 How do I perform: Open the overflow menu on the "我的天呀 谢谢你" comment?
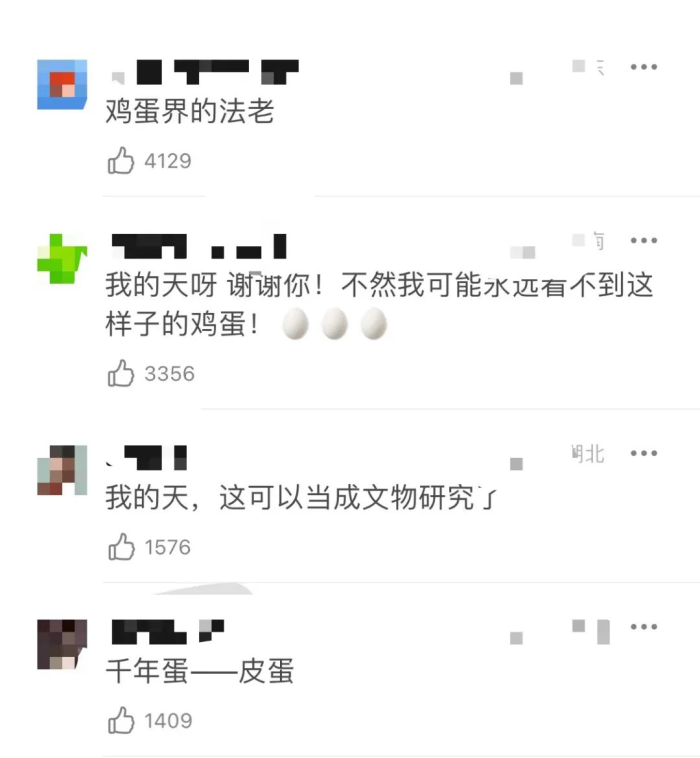(643, 241)
